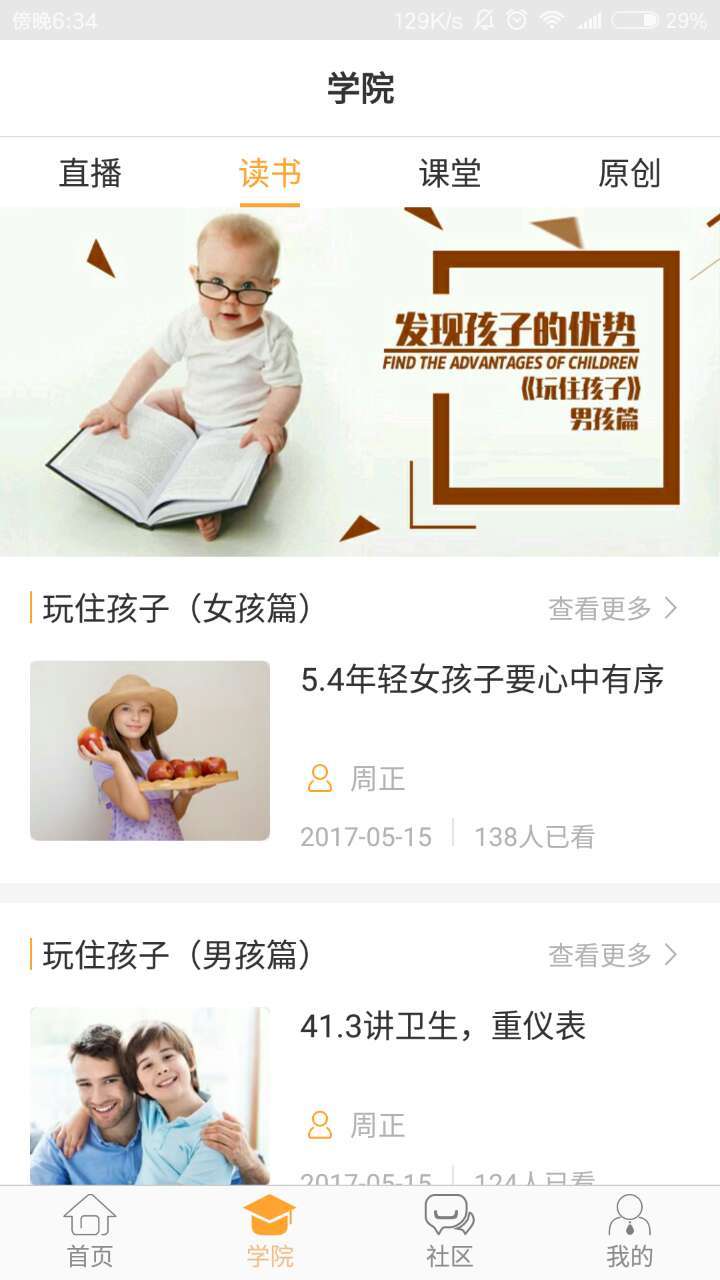View more in 玩住孩子（女孩篇）
The height and width of the screenshot is (1280, 720).
(x=612, y=608)
